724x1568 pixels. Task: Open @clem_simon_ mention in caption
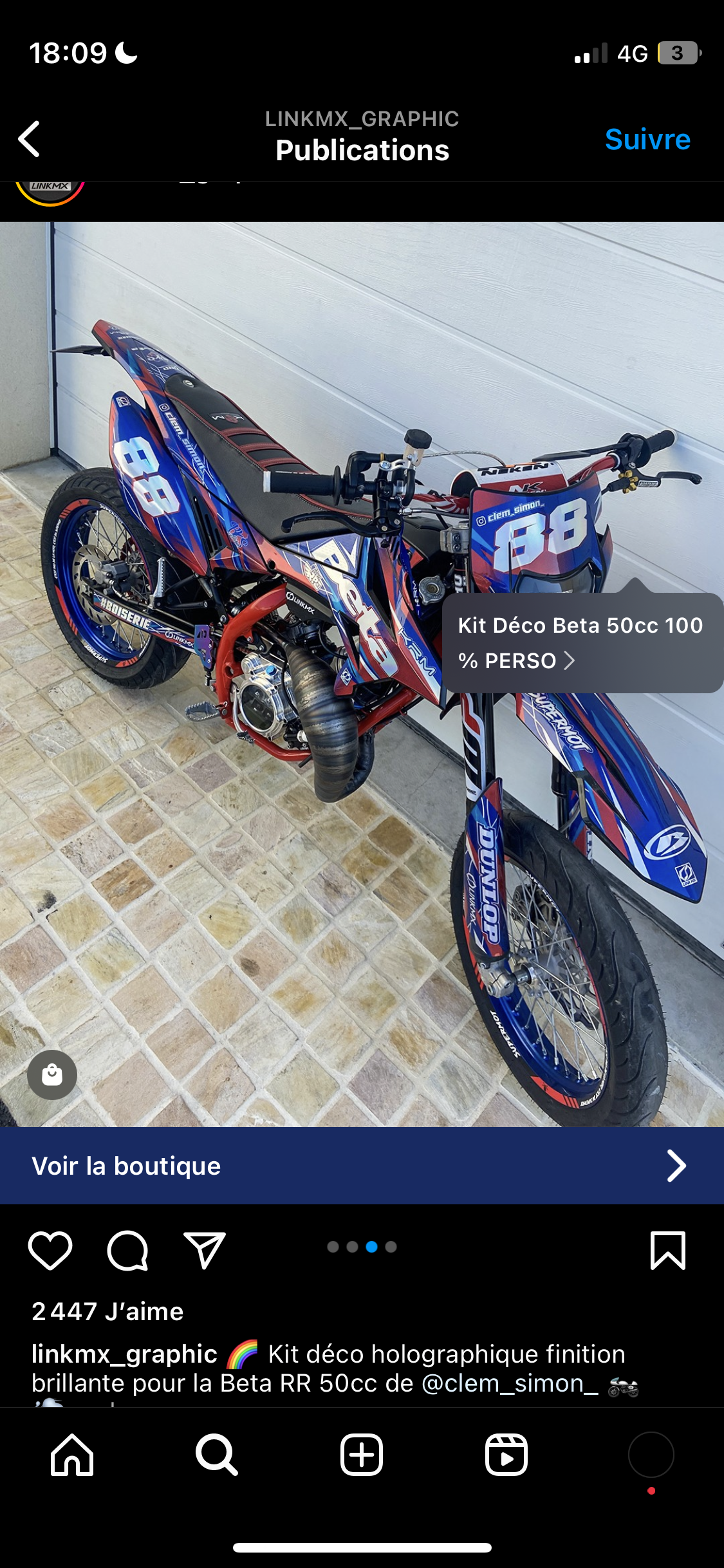tap(509, 1383)
